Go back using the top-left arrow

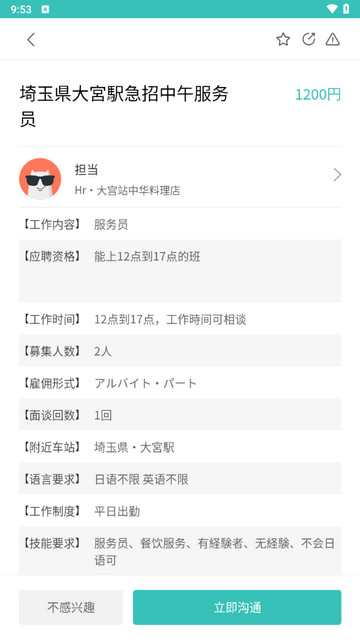(31, 40)
